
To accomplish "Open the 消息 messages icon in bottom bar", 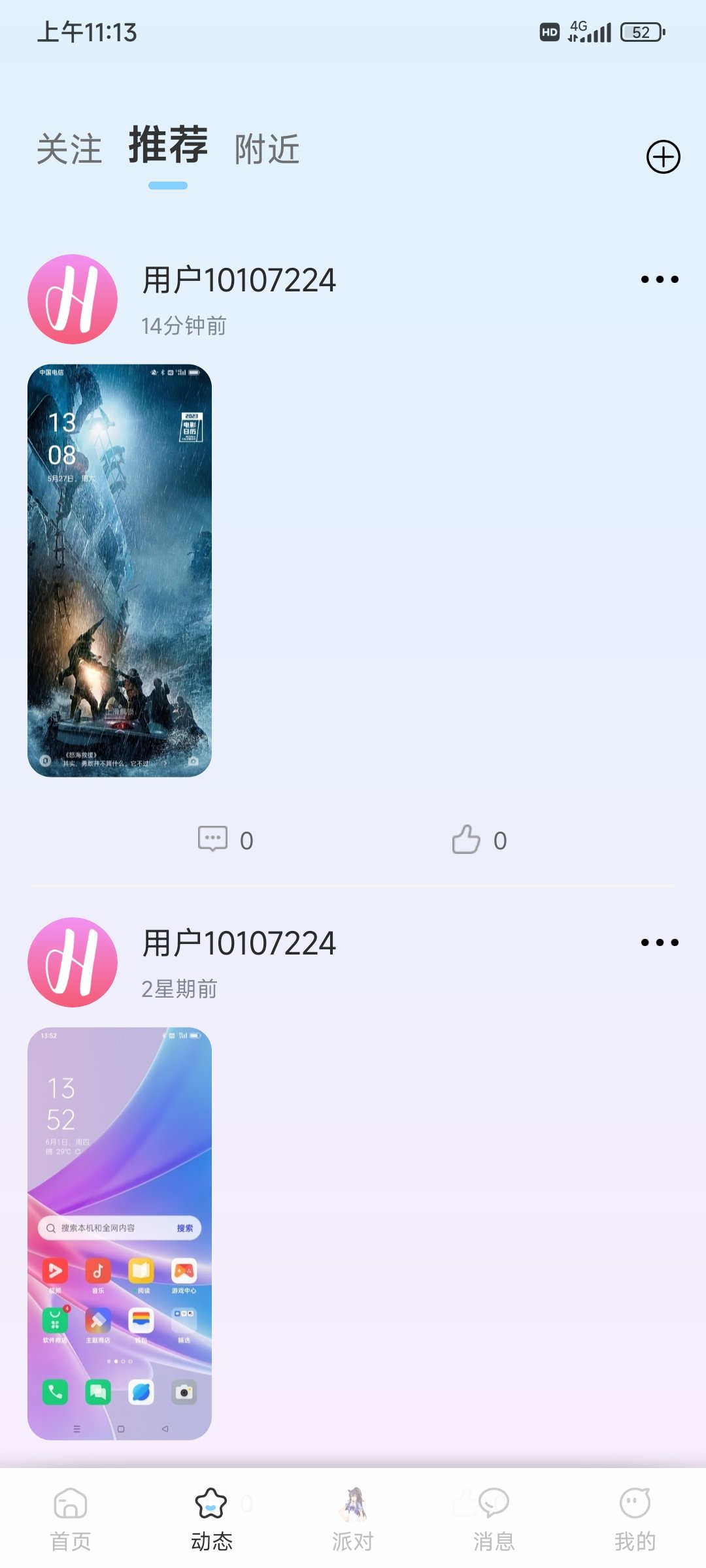I will tap(494, 1502).
